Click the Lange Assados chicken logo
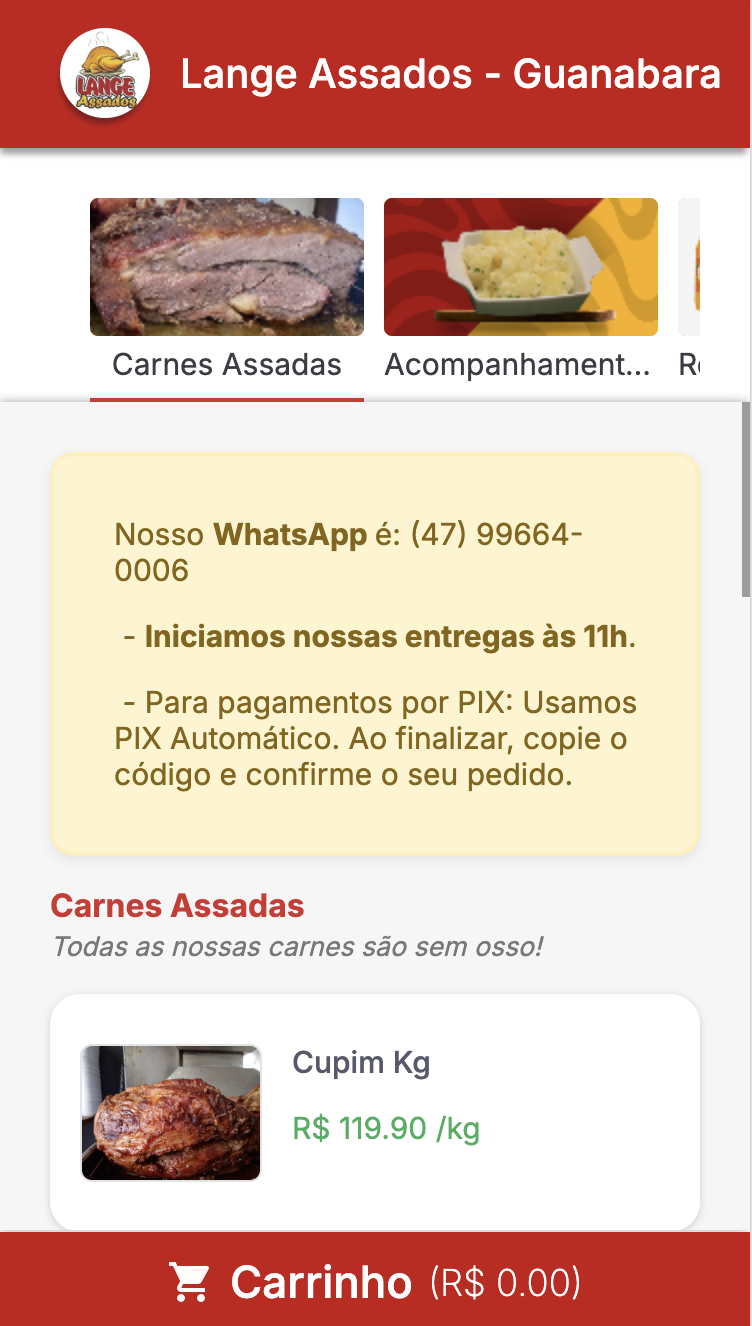The image size is (752, 1326). tap(105, 74)
